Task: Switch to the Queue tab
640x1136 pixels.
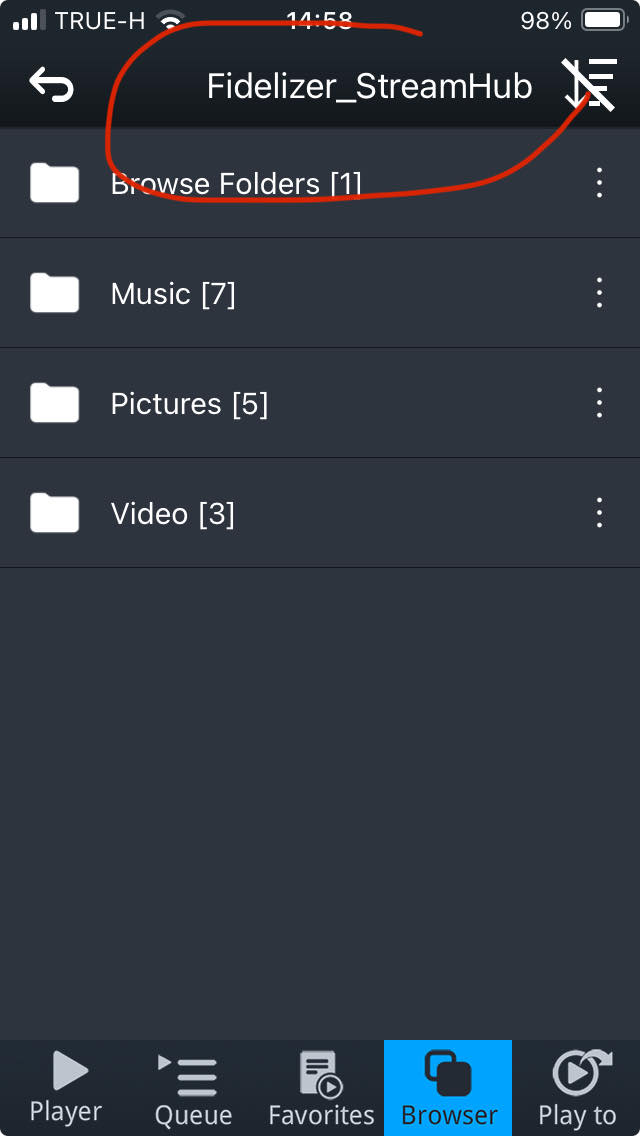Action: click(193, 1088)
